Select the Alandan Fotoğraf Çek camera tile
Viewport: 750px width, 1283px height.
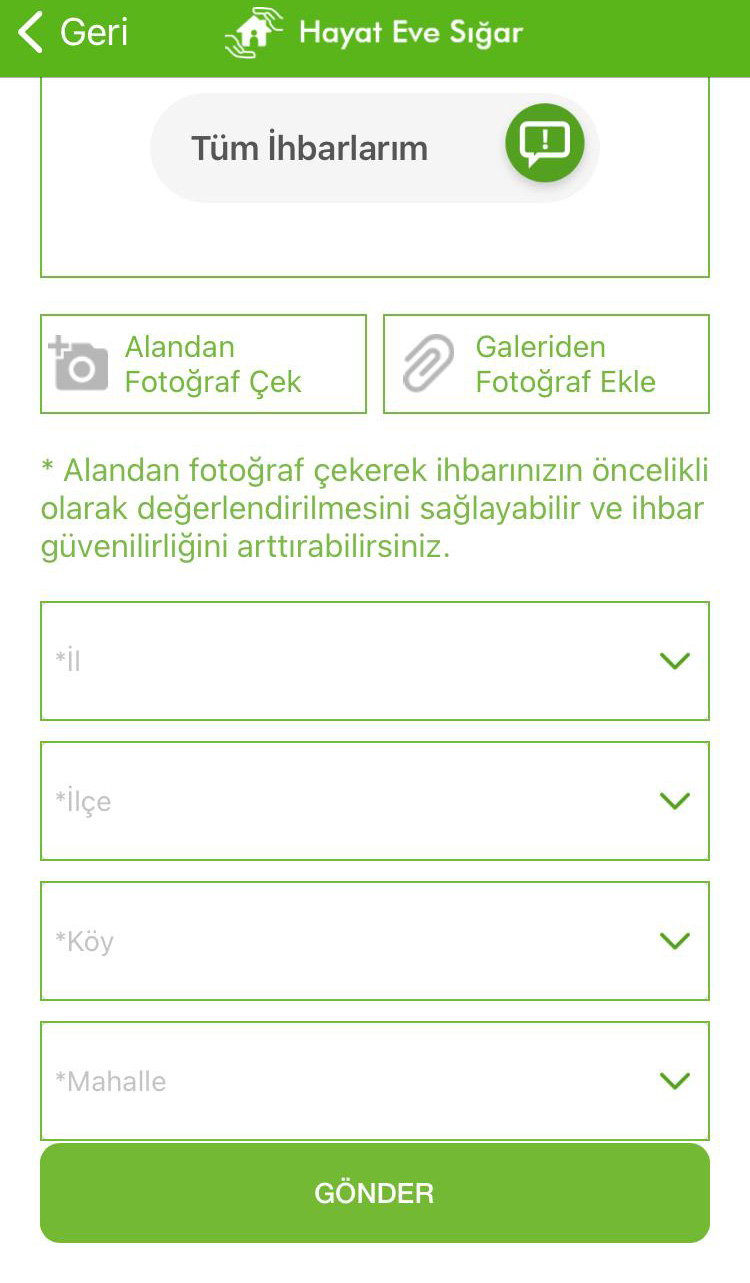[203, 363]
